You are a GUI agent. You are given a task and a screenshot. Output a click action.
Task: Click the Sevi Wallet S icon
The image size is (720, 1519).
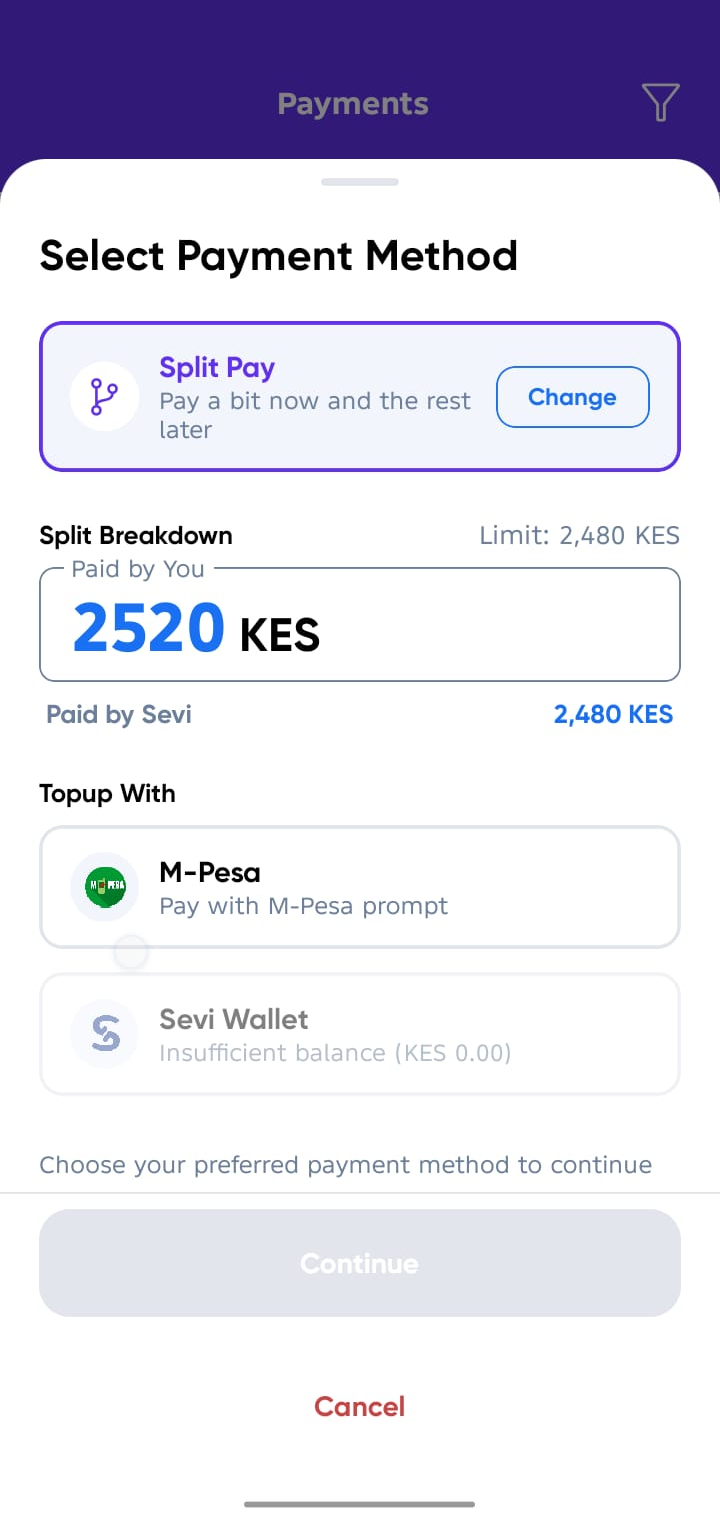pos(104,1033)
